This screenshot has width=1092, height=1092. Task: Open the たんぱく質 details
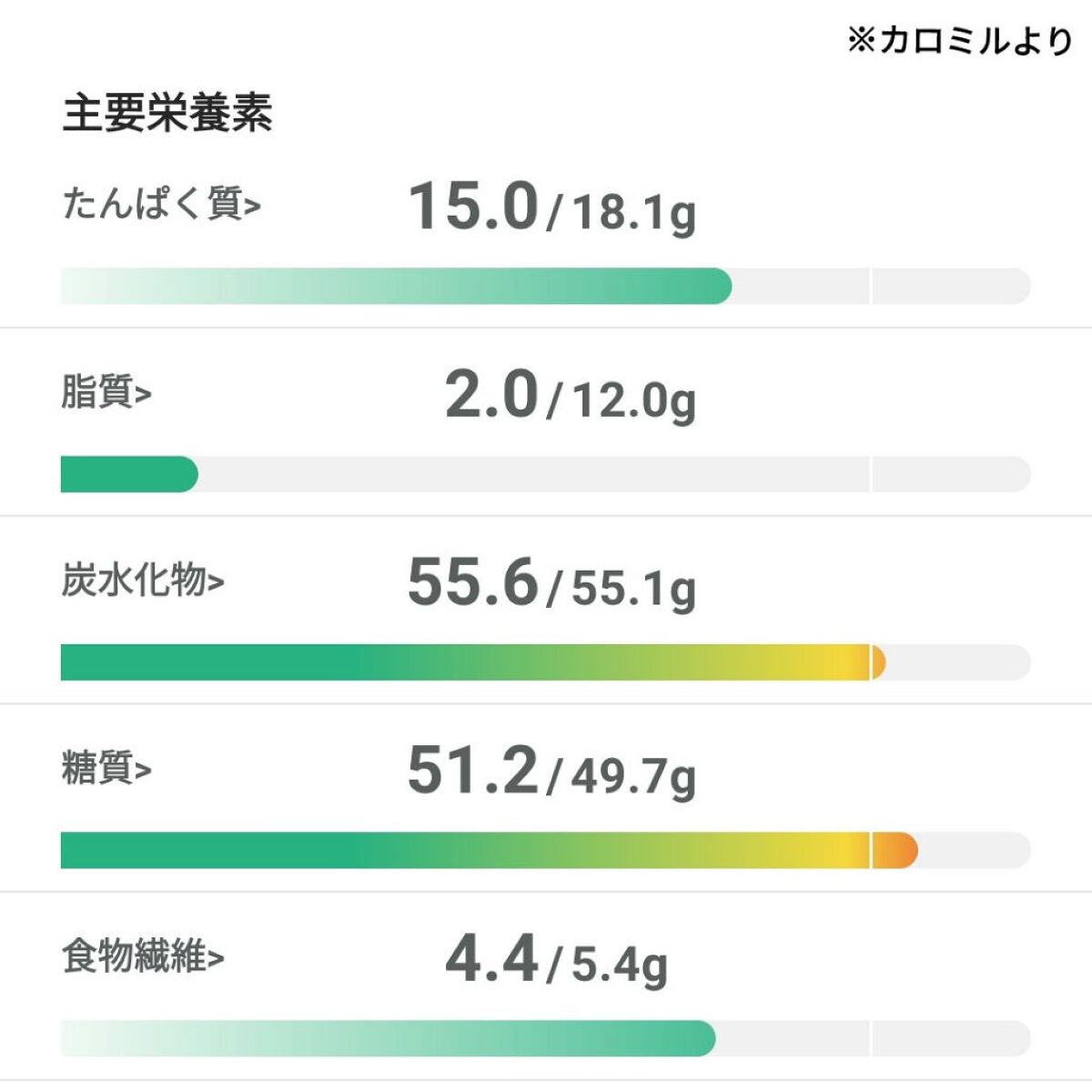click(161, 204)
